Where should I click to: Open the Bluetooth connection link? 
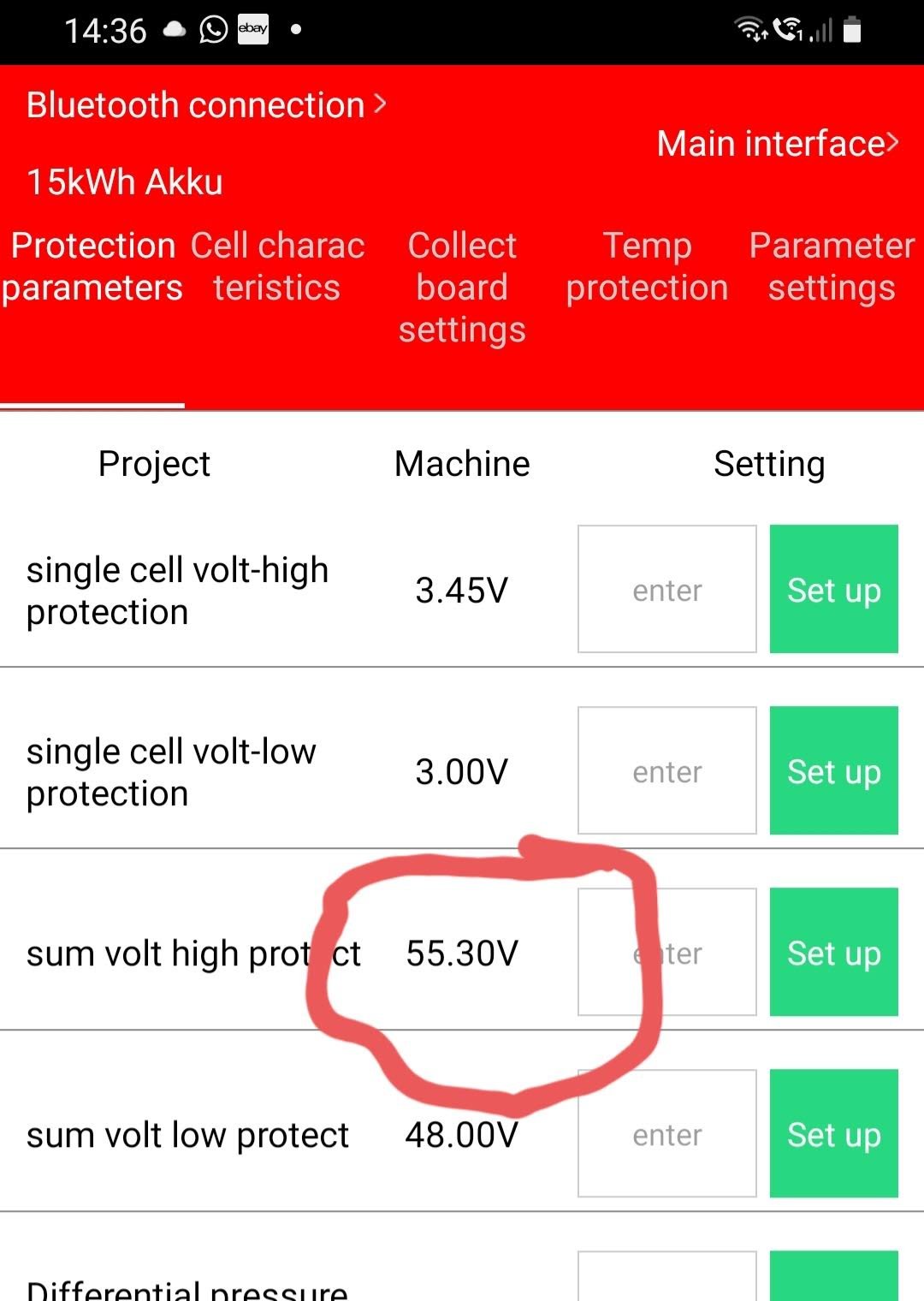206,105
